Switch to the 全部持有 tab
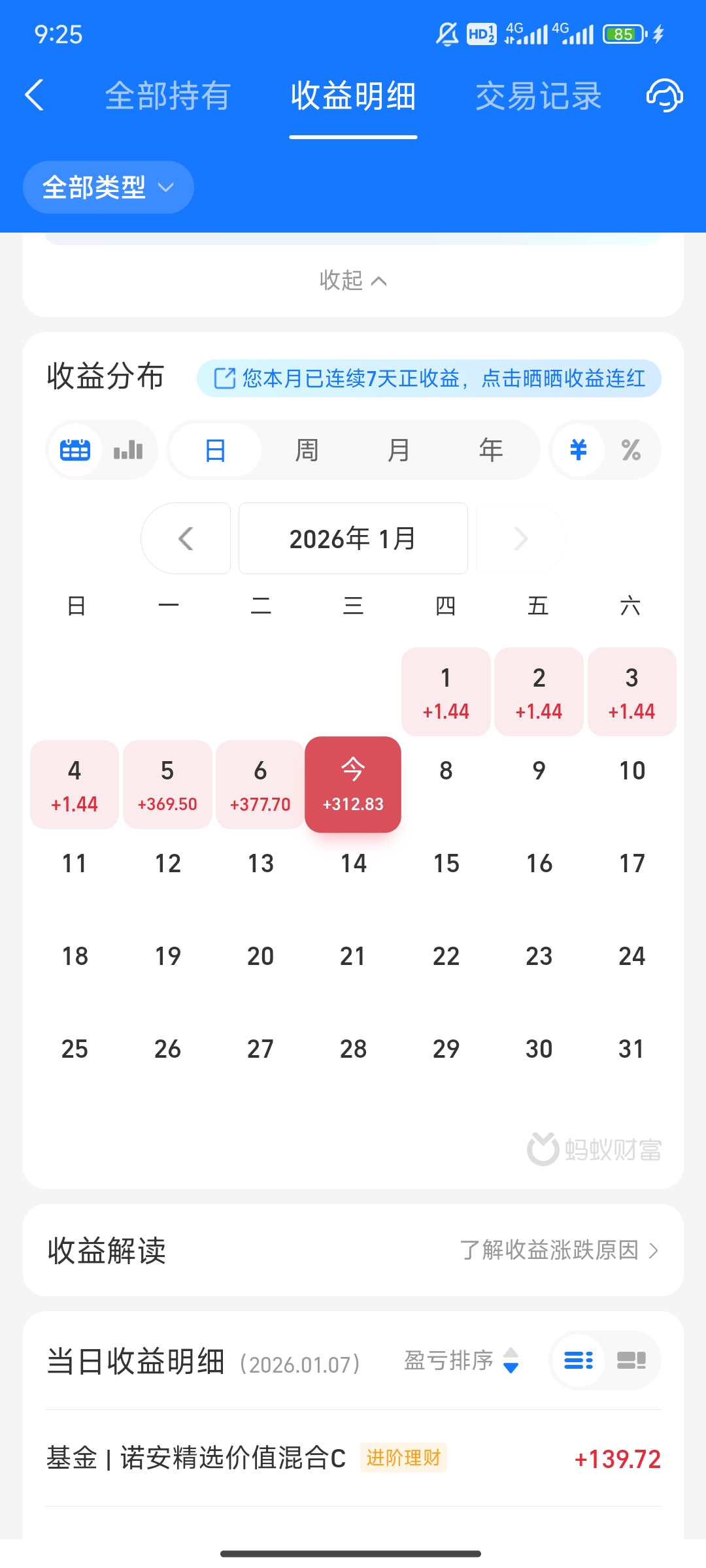This screenshot has width=706, height=1568. tap(168, 96)
